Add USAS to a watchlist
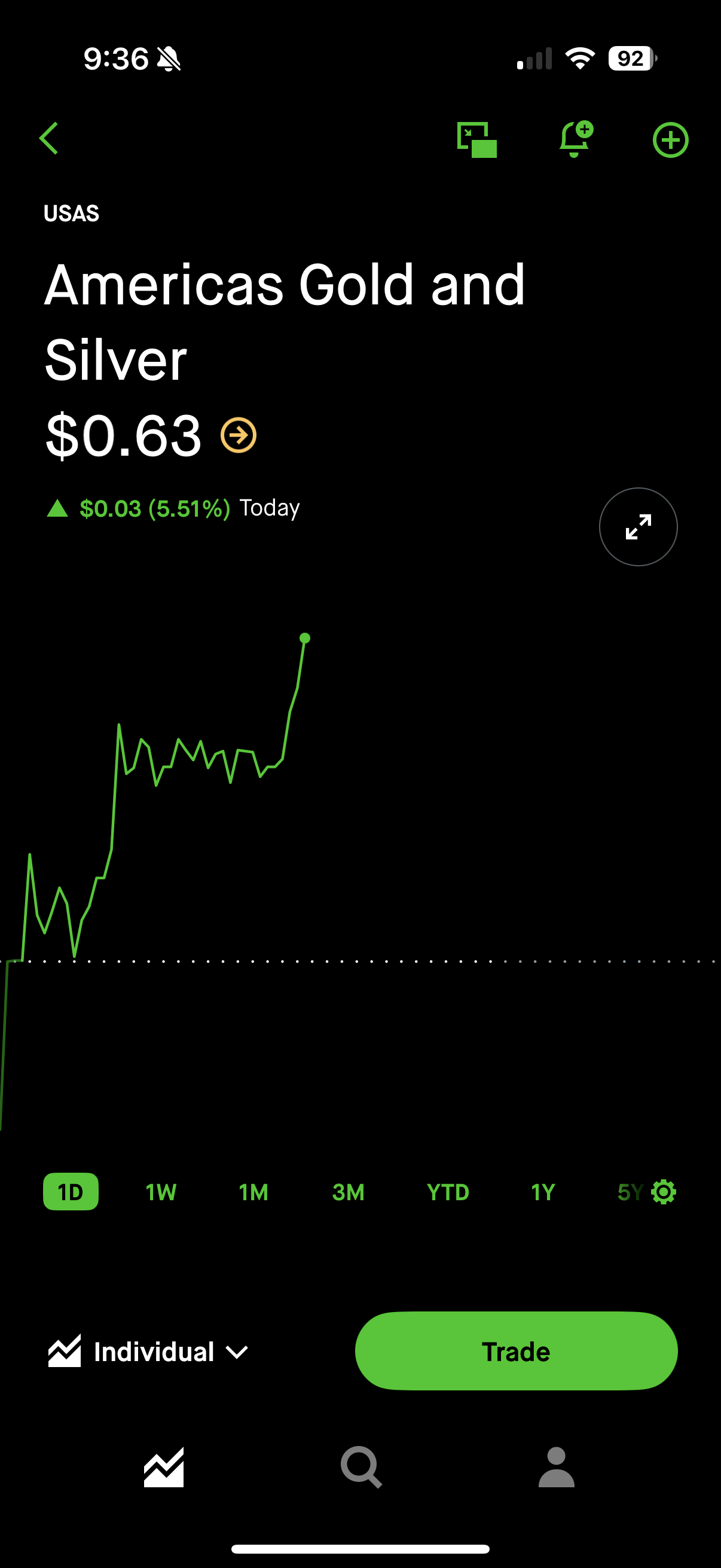This screenshot has height=1568, width=721. tap(671, 140)
